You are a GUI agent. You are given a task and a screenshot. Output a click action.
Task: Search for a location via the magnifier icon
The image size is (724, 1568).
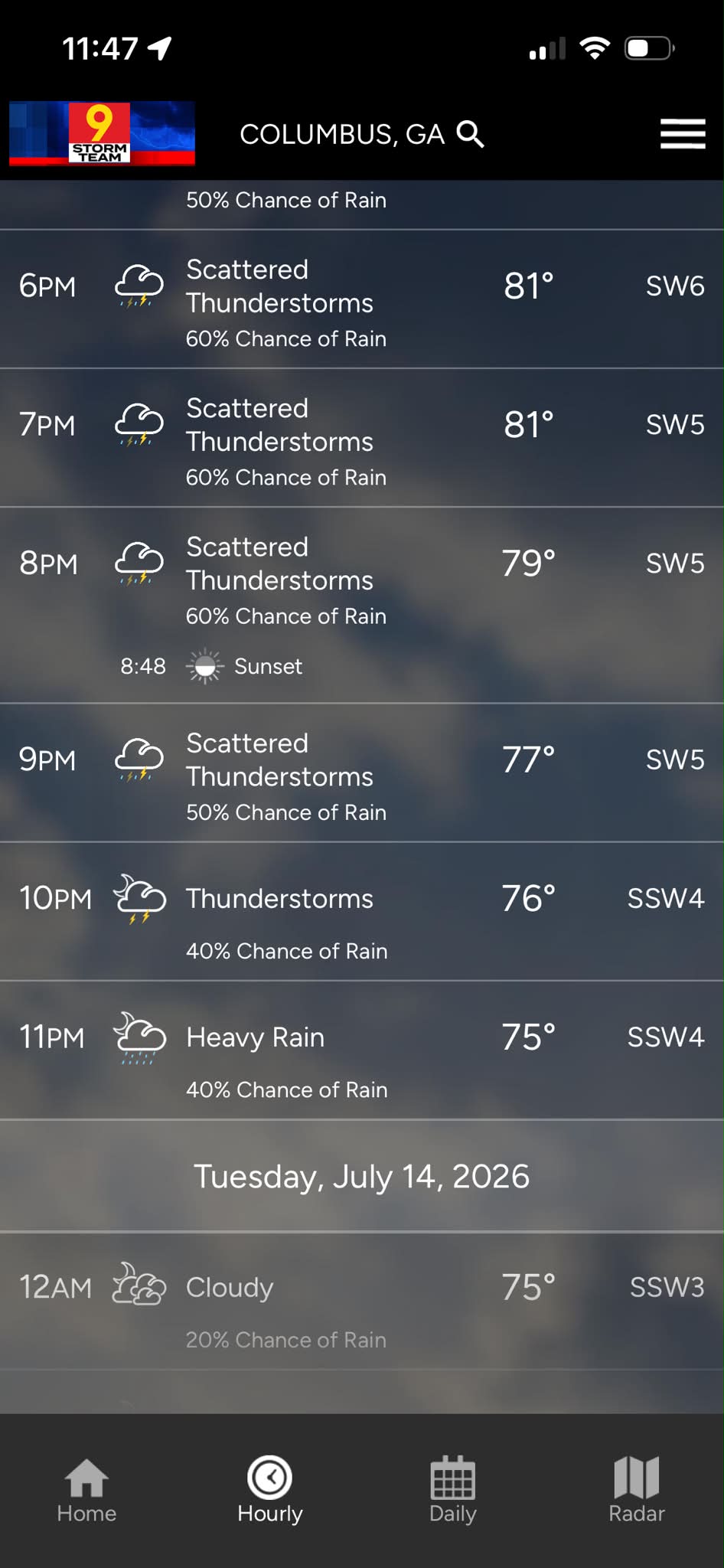point(470,134)
